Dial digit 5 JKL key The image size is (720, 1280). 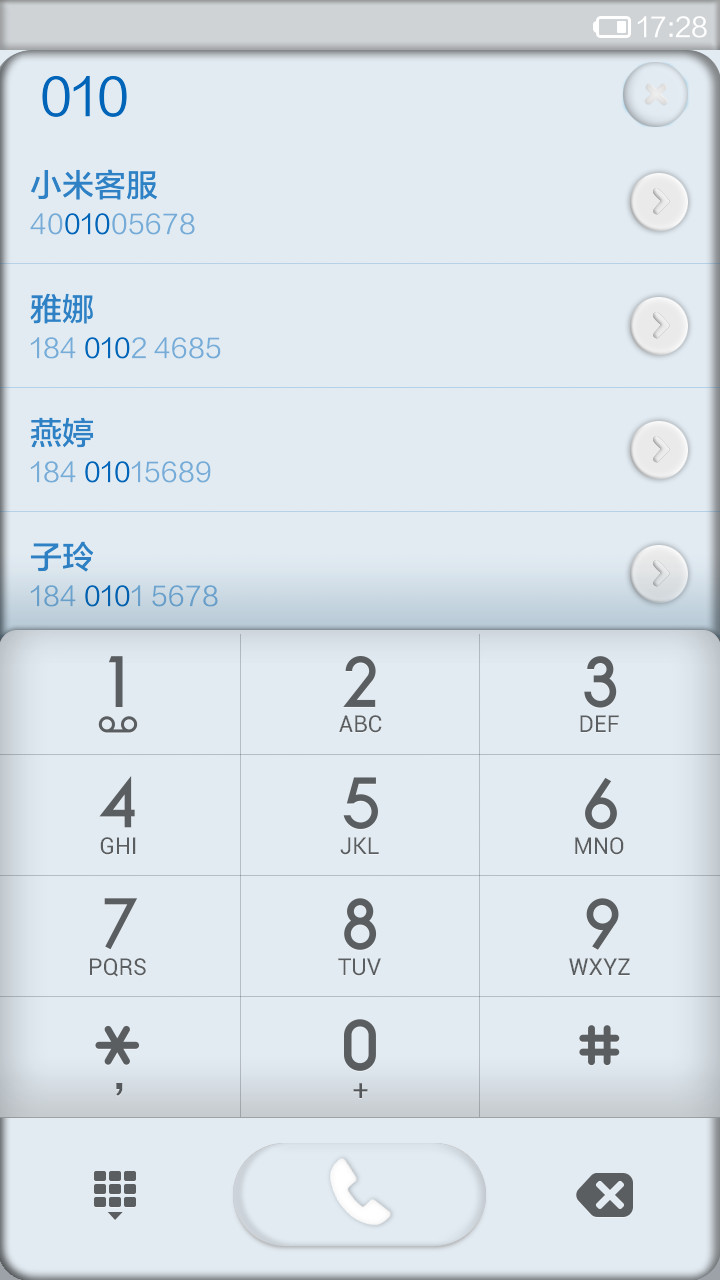(360, 815)
